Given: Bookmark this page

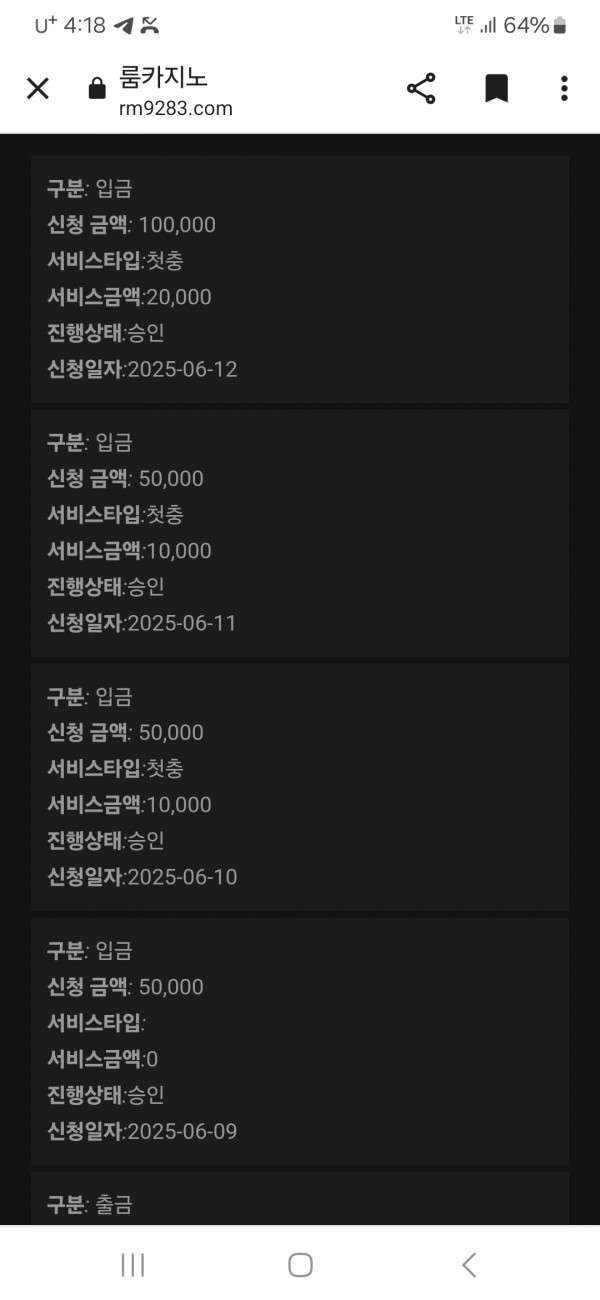Looking at the screenshot, I should 496,89.
